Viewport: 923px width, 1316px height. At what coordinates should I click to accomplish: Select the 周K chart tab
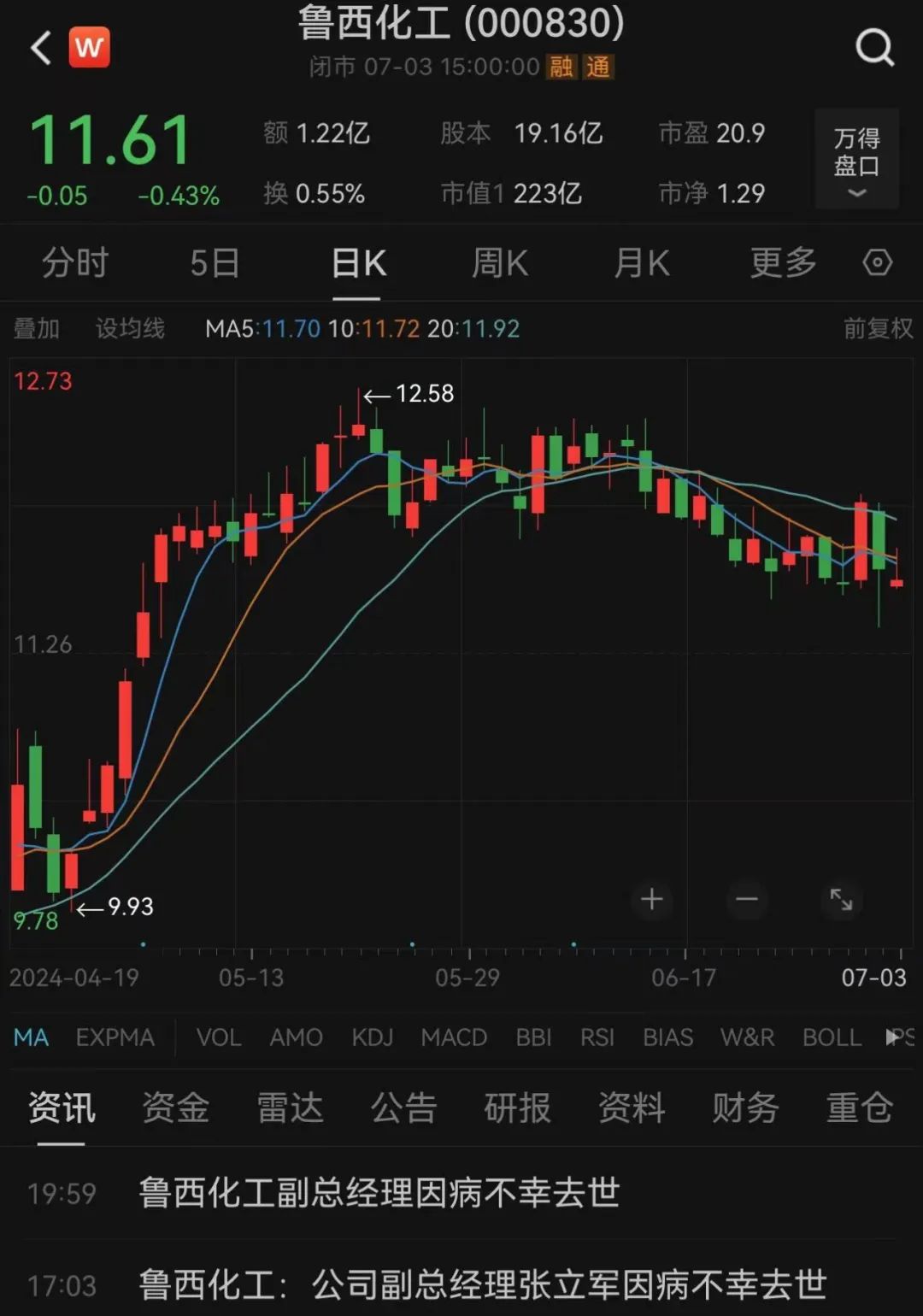click(x=500, y=263)
